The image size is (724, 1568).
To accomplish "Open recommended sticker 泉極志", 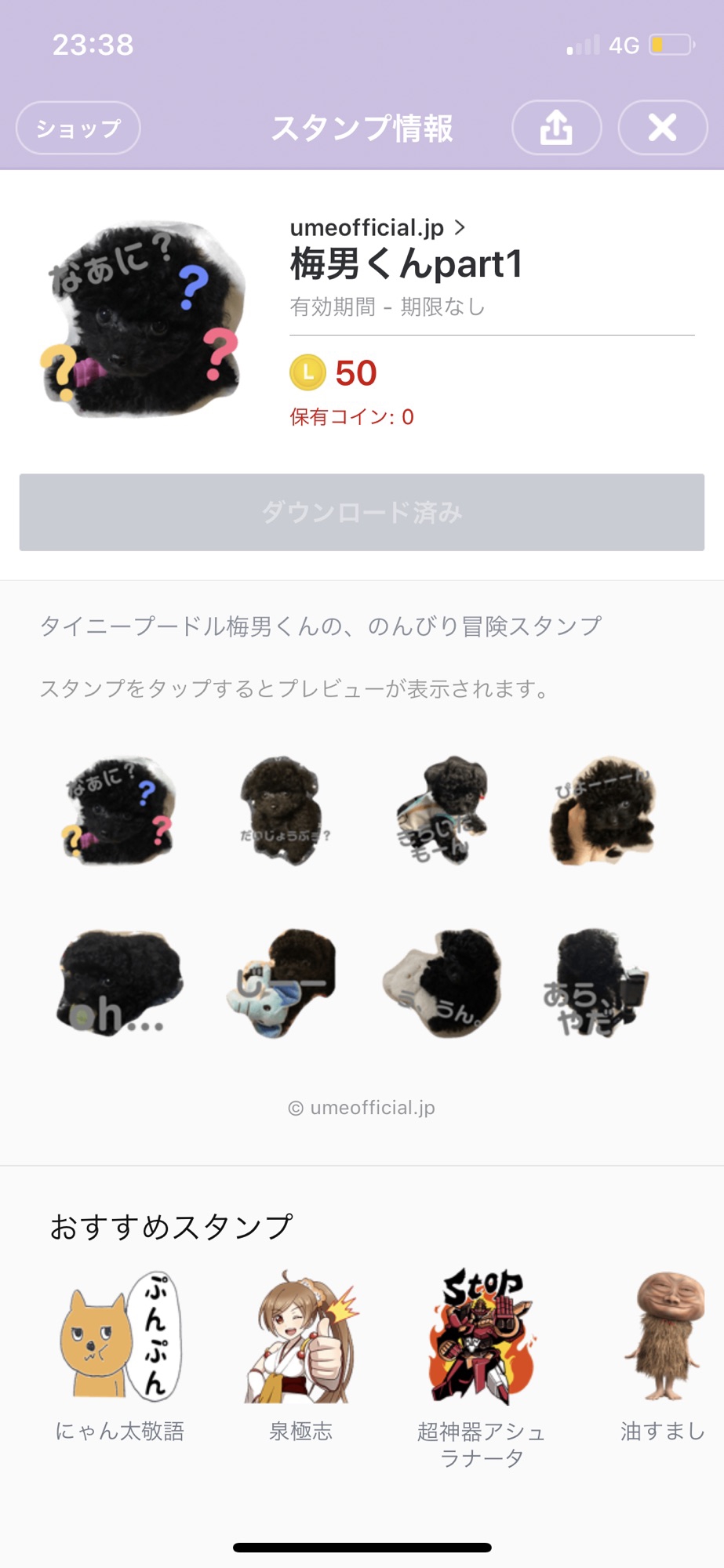I will [x=301, y=1356].
